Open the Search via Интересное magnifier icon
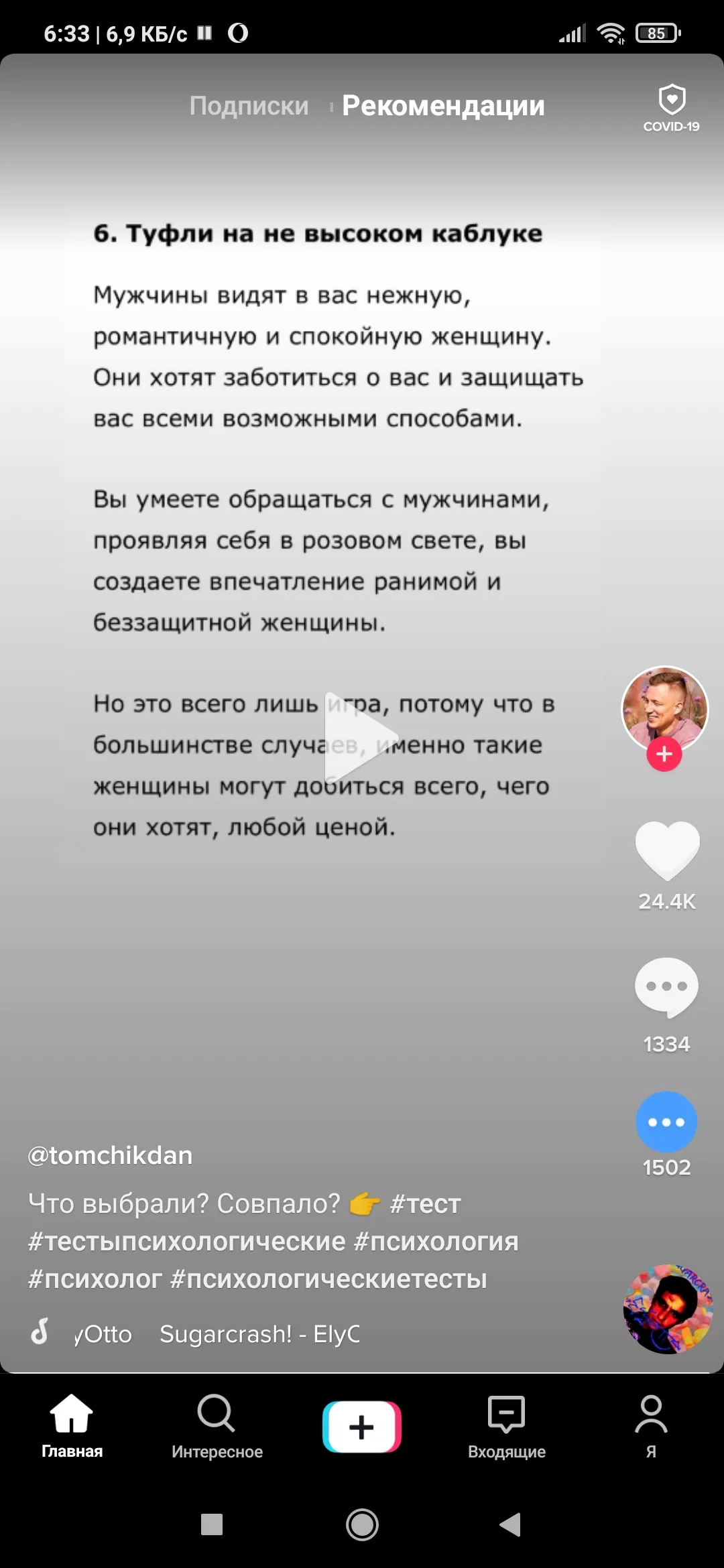The width and height of the screenshot is (724, 1568). click(216, 1414)
